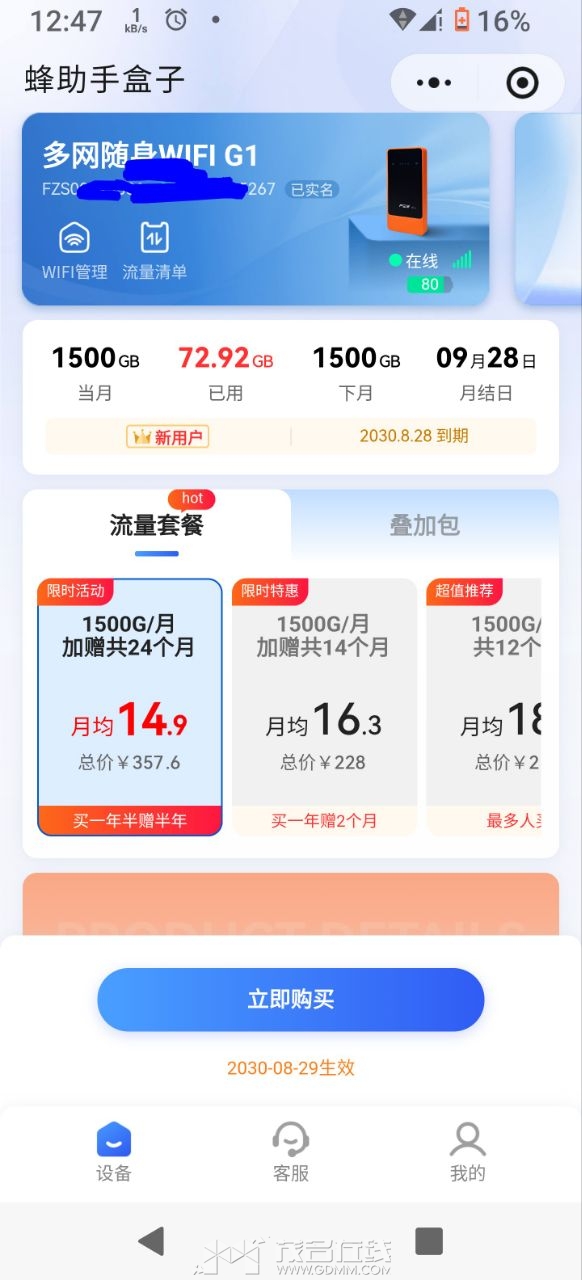Open the mini program more options menu

[435, 83]
